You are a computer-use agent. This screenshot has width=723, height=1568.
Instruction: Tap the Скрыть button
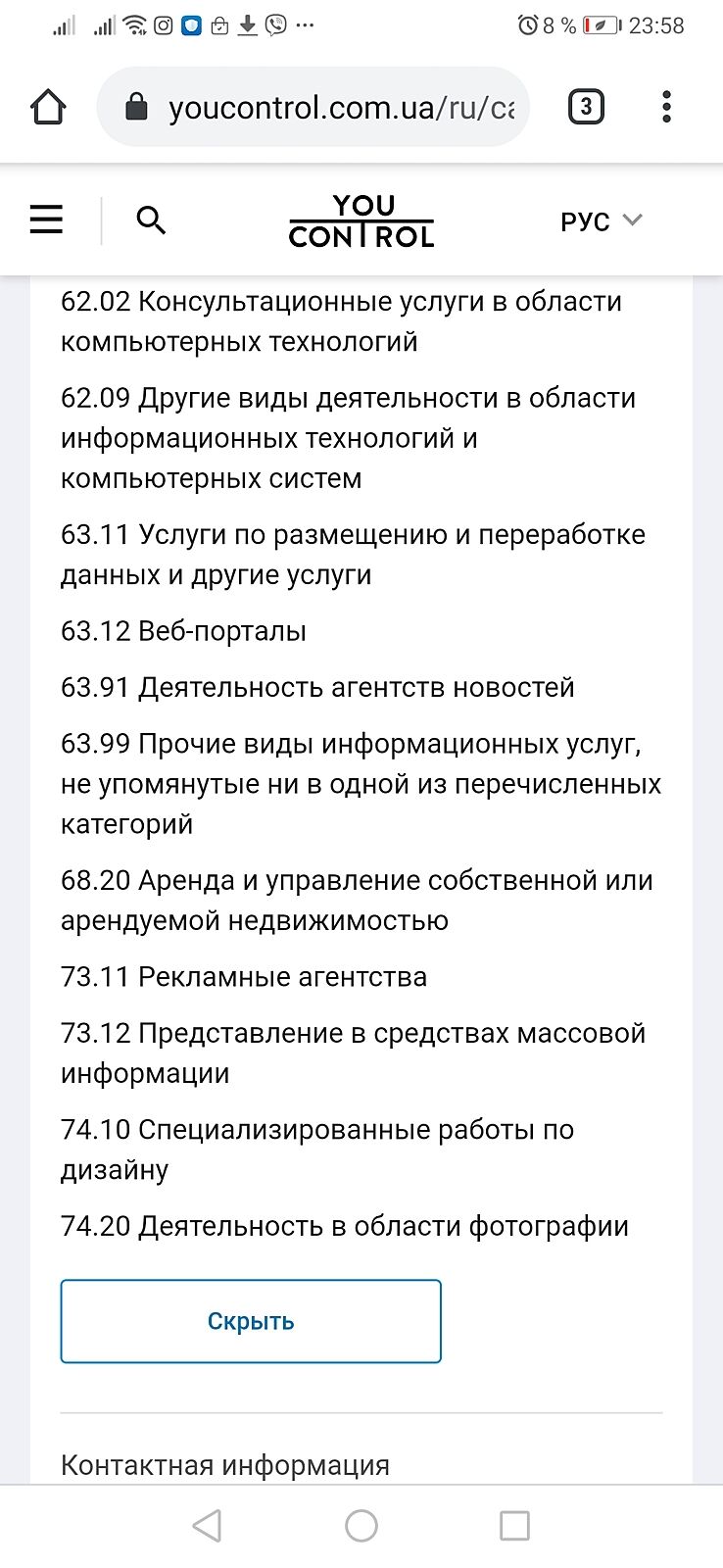(x=251, y=1321)
